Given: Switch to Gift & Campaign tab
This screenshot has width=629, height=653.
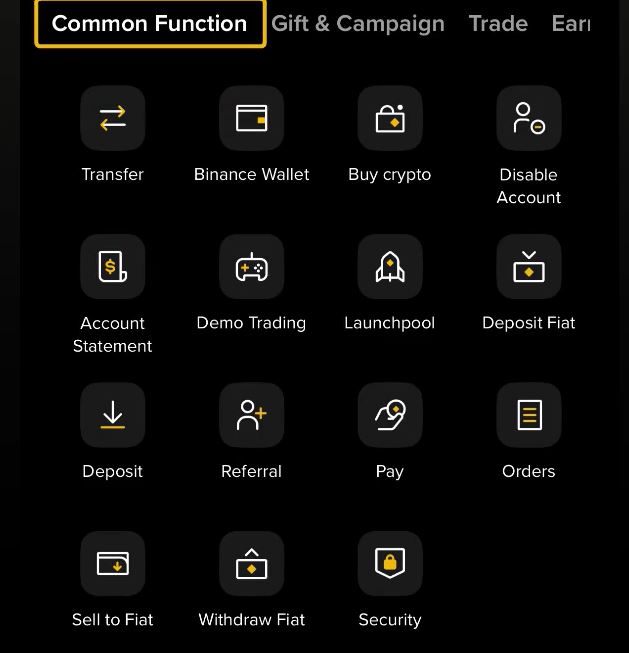Looking at the screenshot, I should [x=357, y=23].
